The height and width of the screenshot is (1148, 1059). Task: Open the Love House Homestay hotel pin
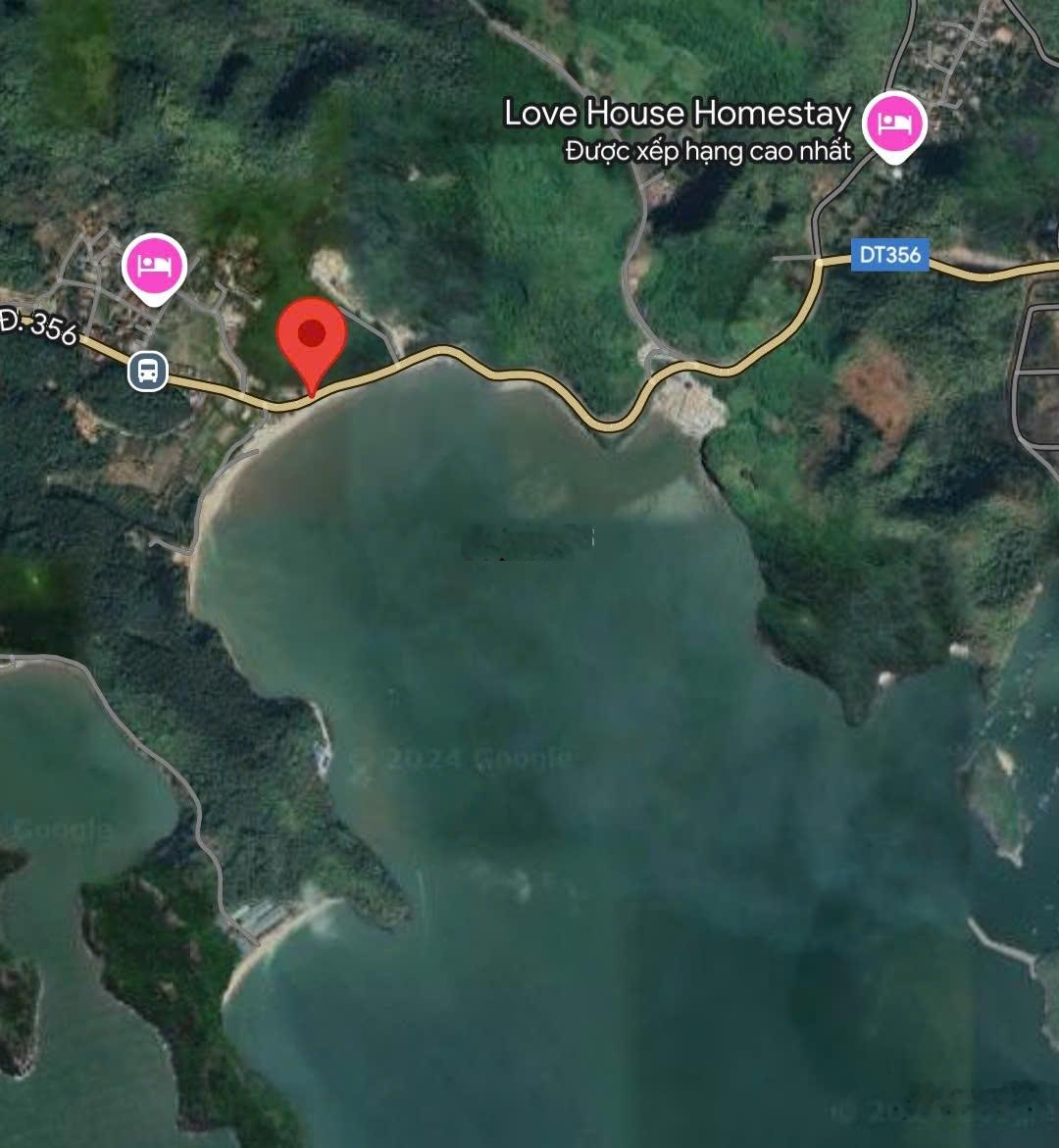click(x=894, y=125)
